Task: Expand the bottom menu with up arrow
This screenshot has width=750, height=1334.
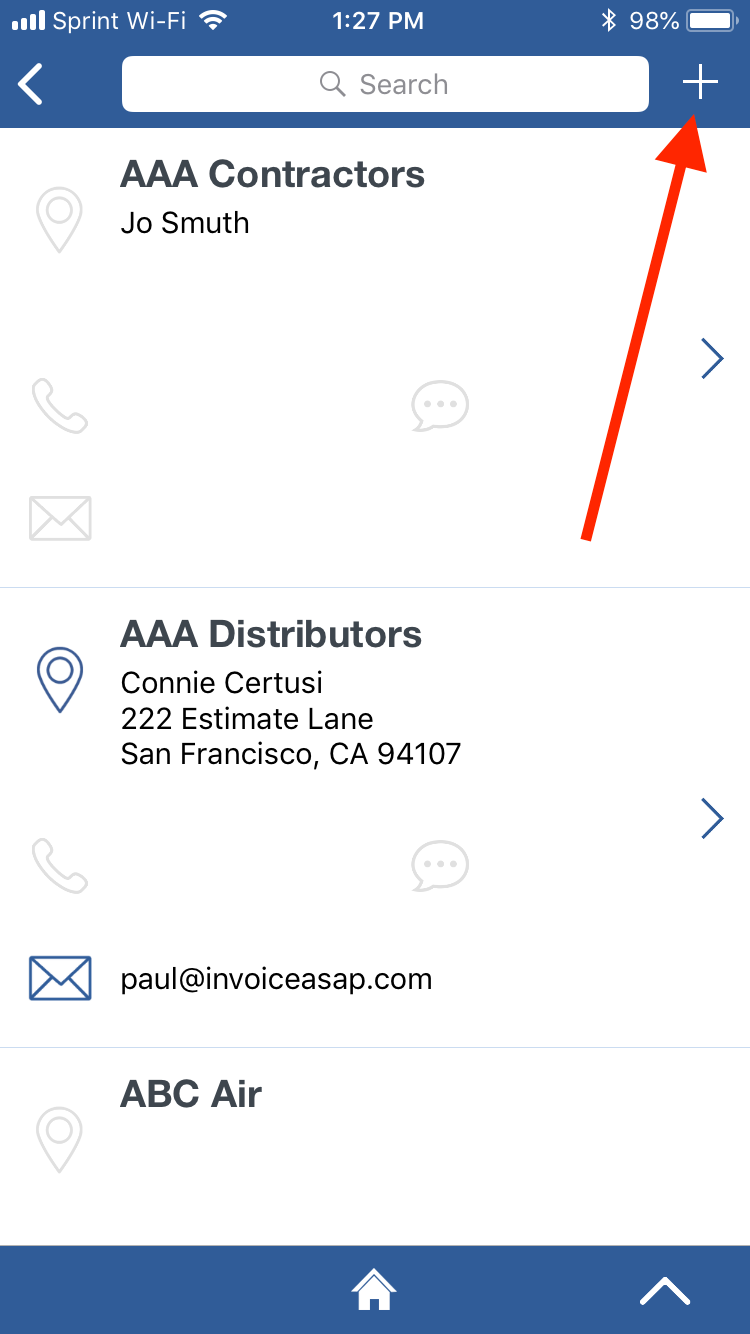Action: tap(665, 1291)
